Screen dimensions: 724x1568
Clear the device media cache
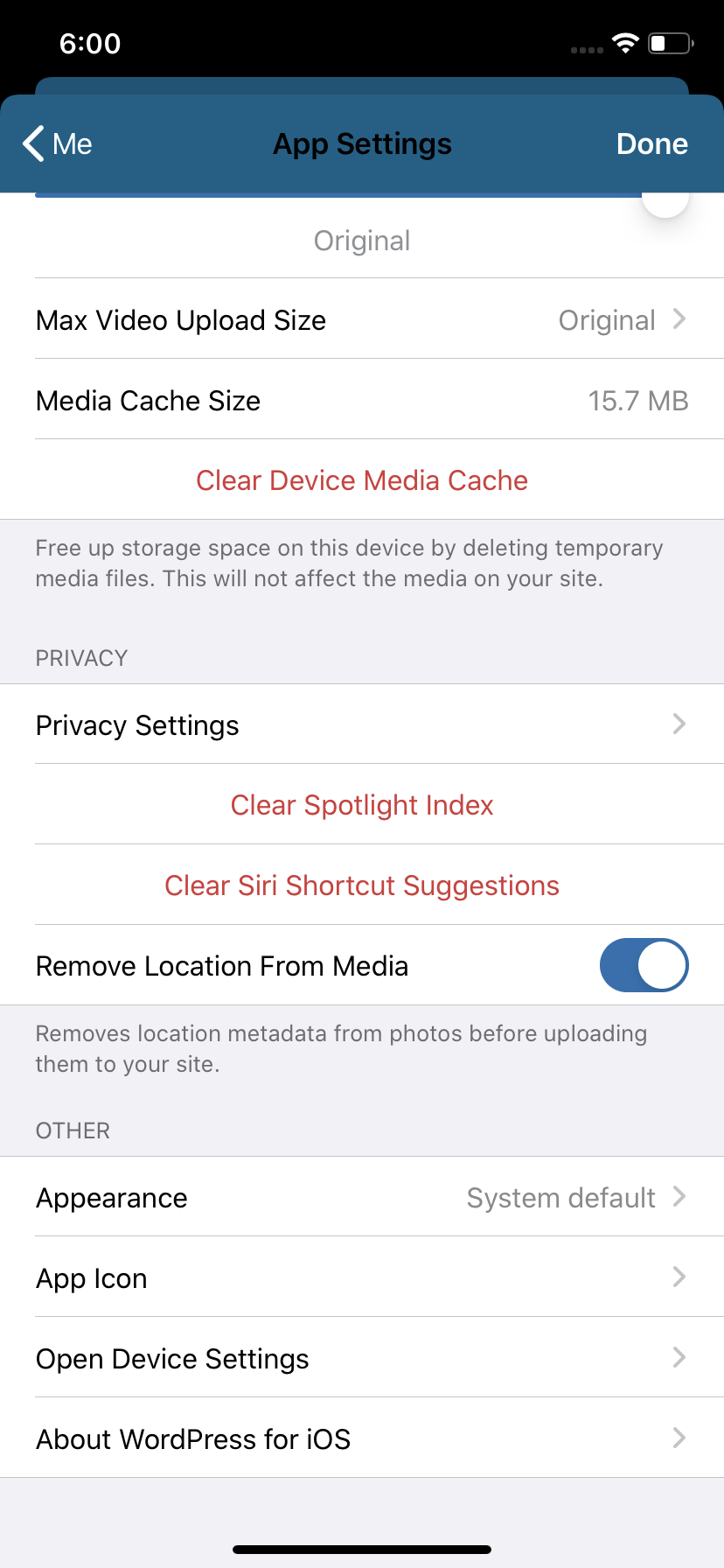coord(362,480)
